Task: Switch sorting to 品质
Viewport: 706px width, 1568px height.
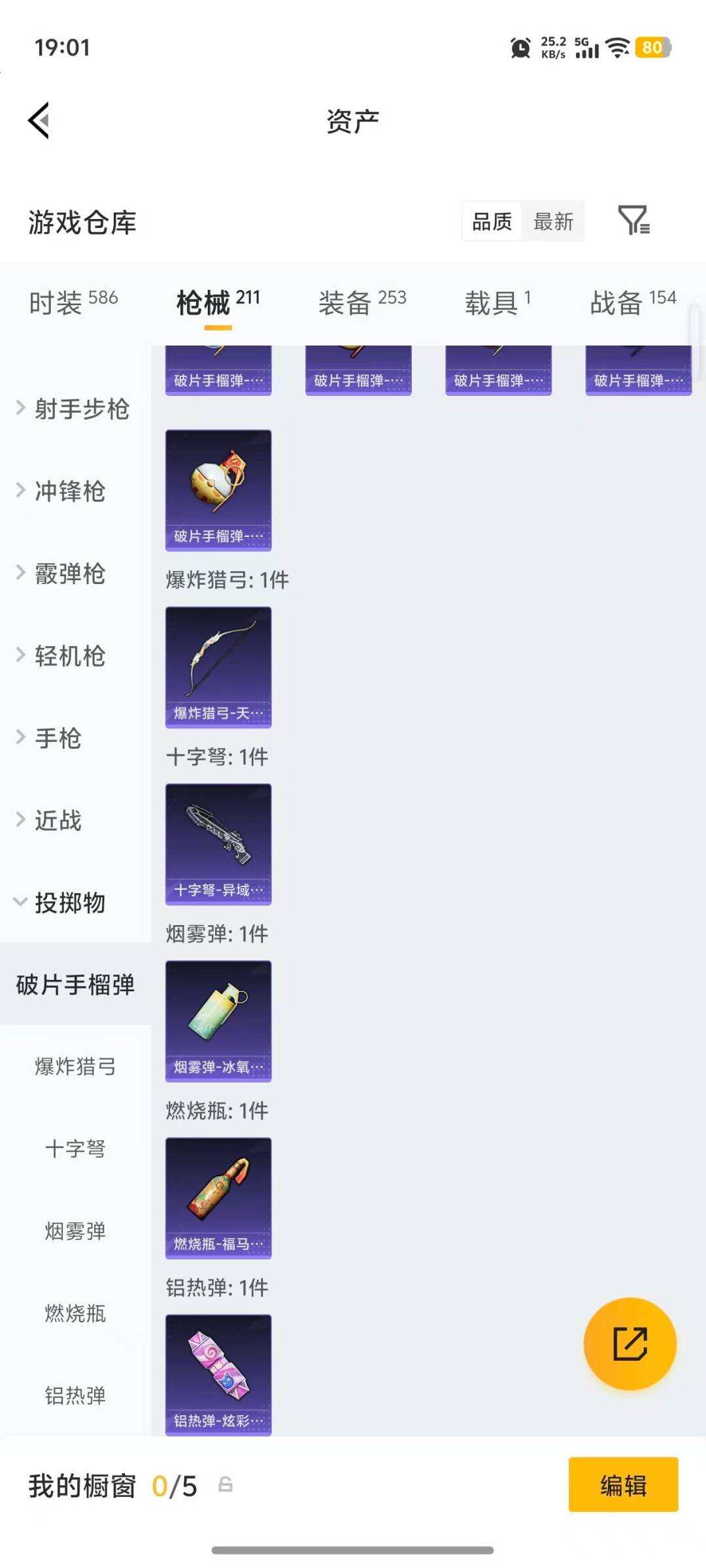Action: click(491, 222)
